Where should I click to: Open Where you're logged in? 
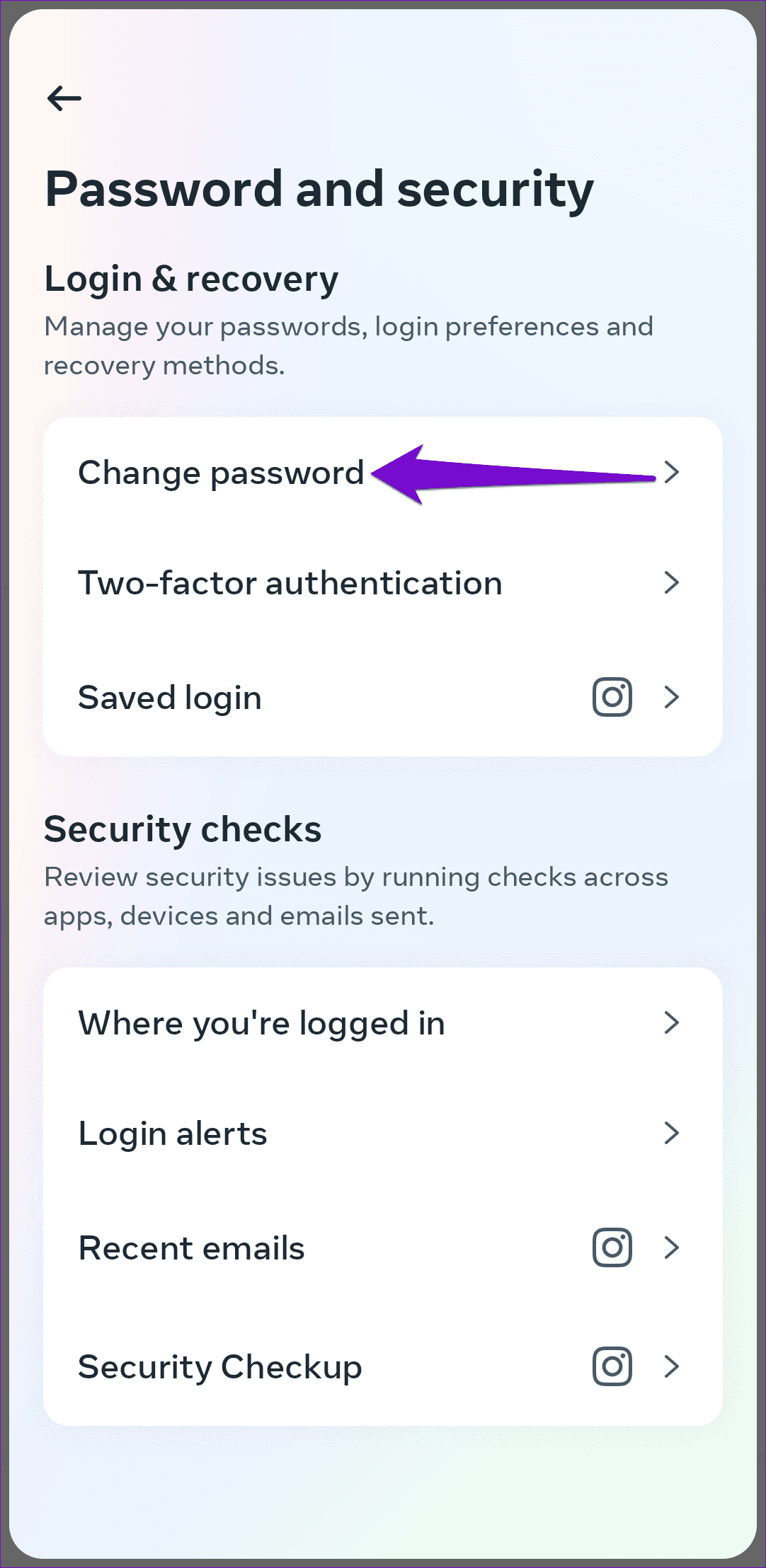pyautogui.click(x=262, y=1022)
